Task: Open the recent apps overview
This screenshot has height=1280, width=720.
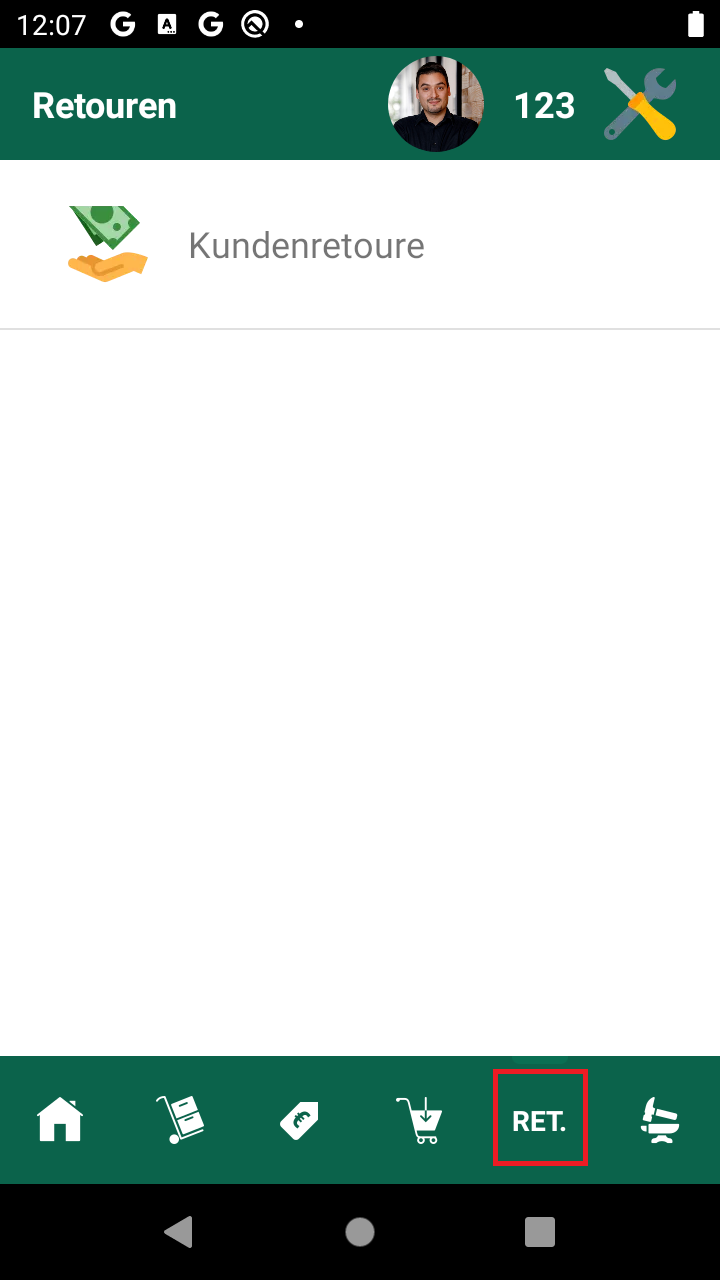Action: point(540,1232)
